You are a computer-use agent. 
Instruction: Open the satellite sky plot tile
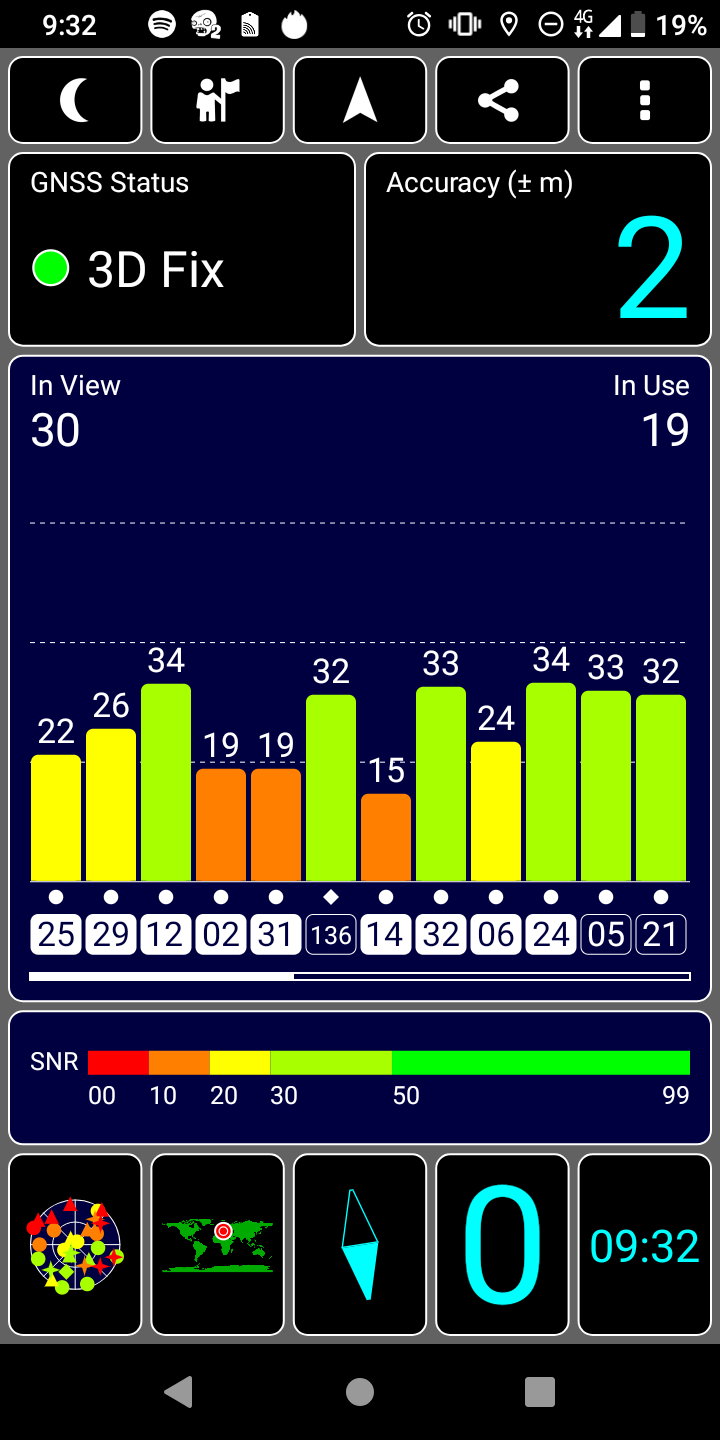[75, 1245]
